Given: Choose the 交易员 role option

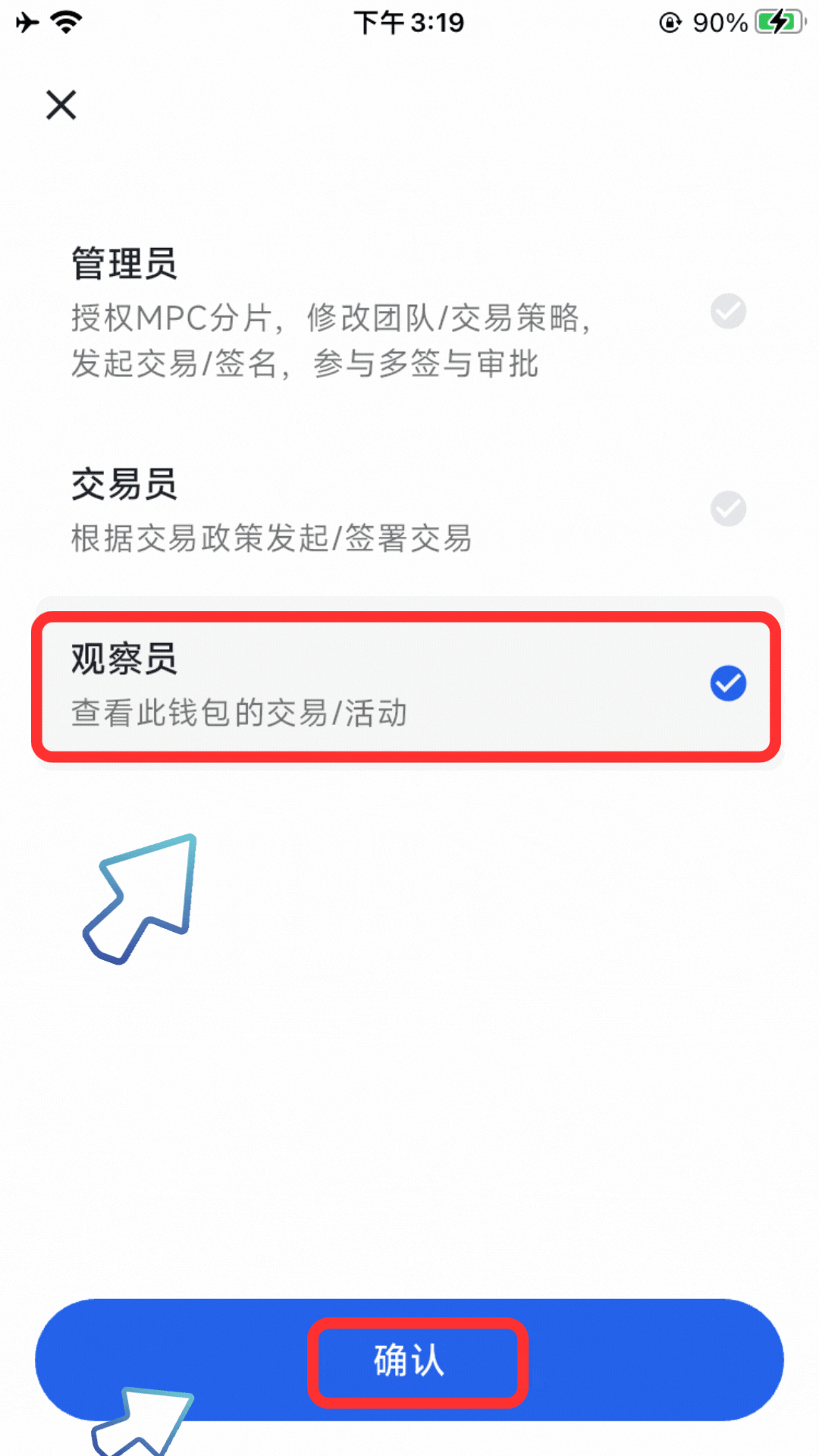Looking at the screenshot, I should tap(408, 510).
